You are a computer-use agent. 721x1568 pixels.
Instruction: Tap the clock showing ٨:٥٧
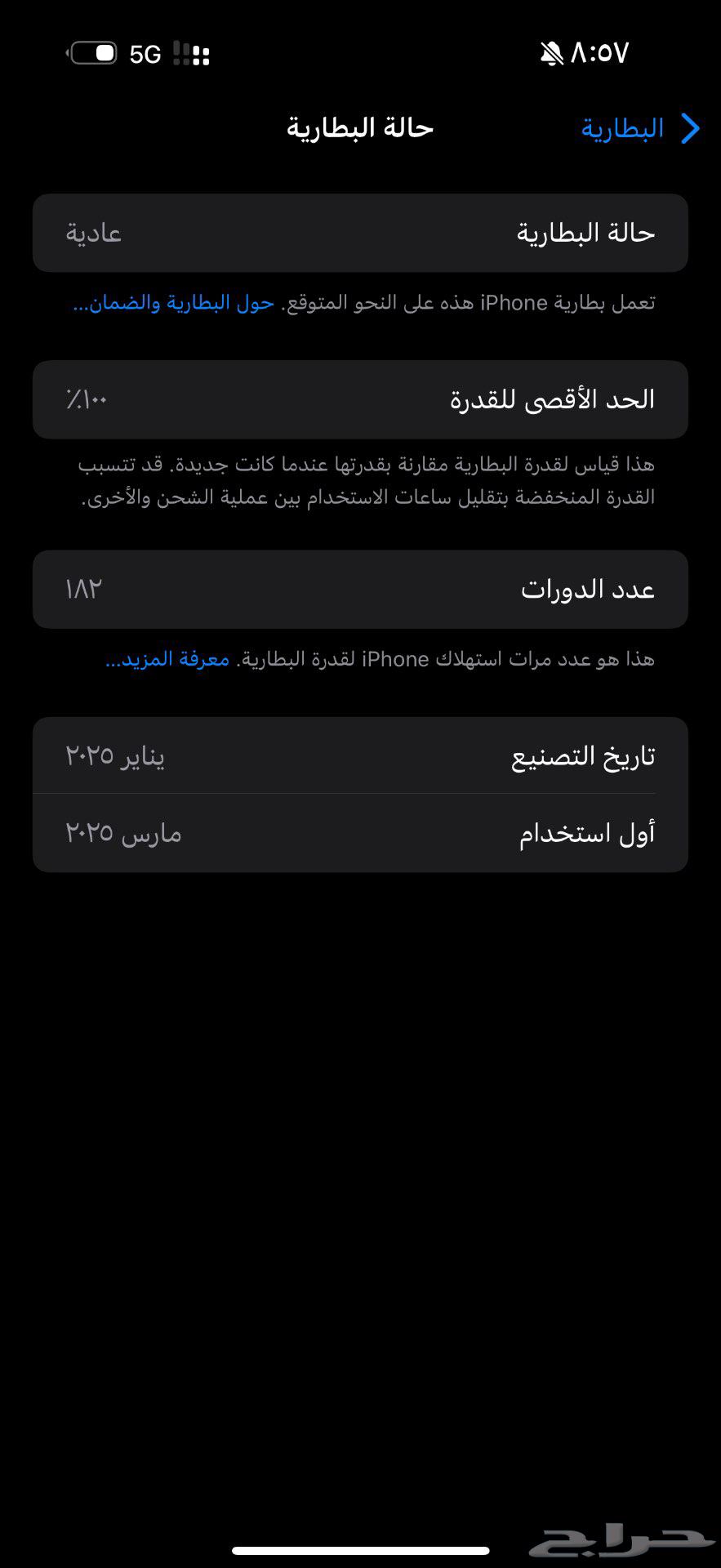click(599, 51)
